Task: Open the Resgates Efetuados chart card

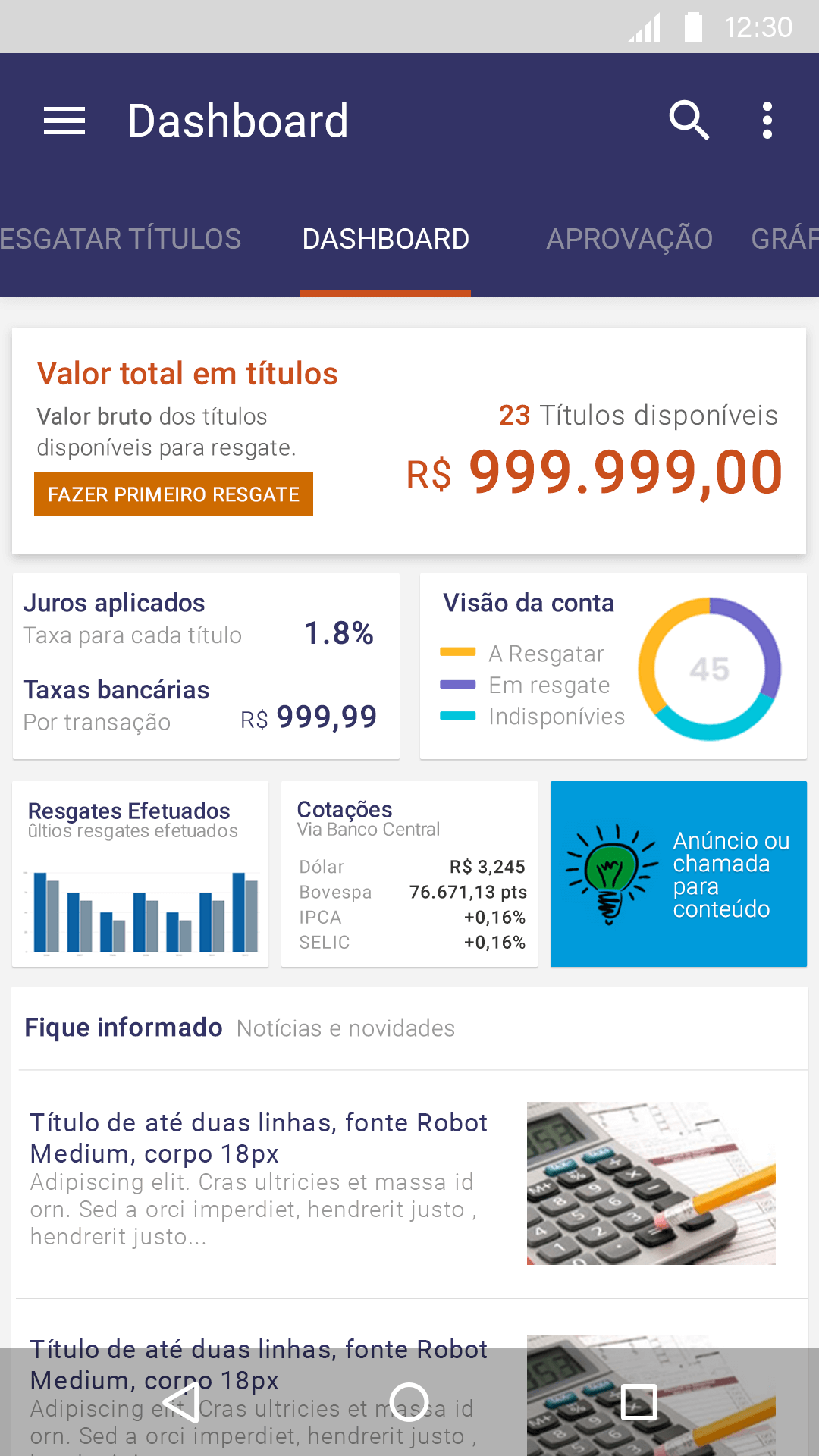Action: [x=140, y=874]
